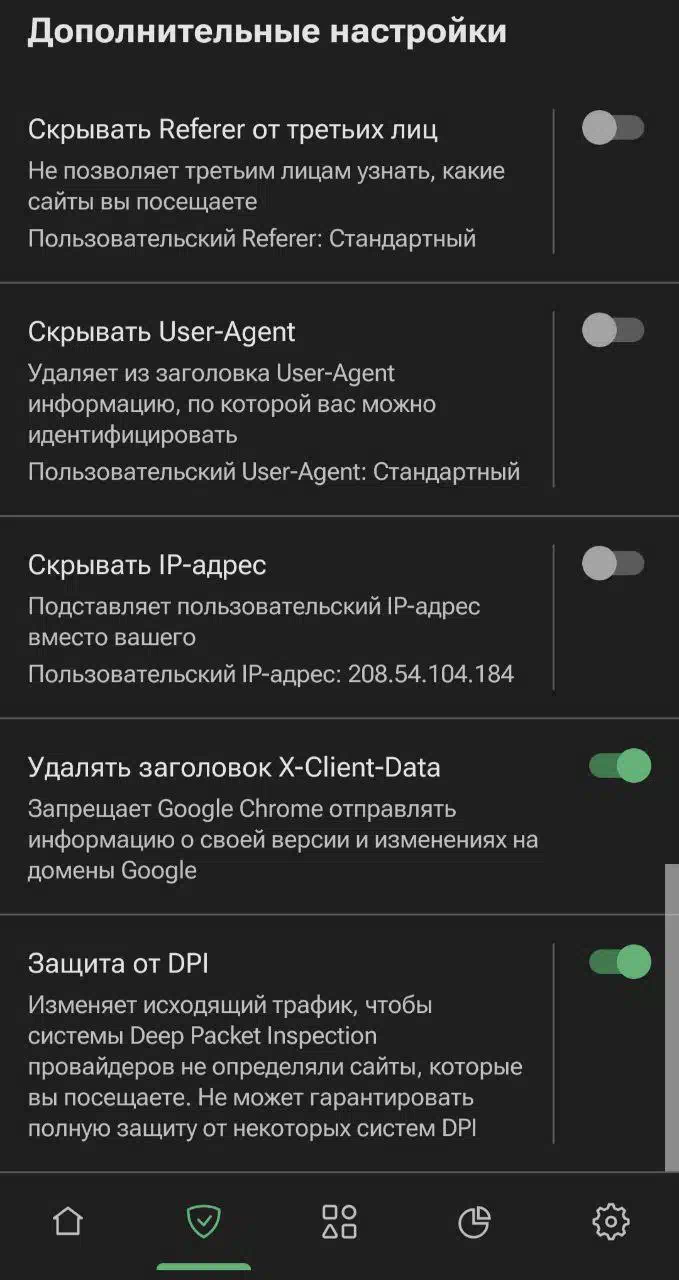
Task: Turn off Защита от DPI switch
Action: click(620, 962)
